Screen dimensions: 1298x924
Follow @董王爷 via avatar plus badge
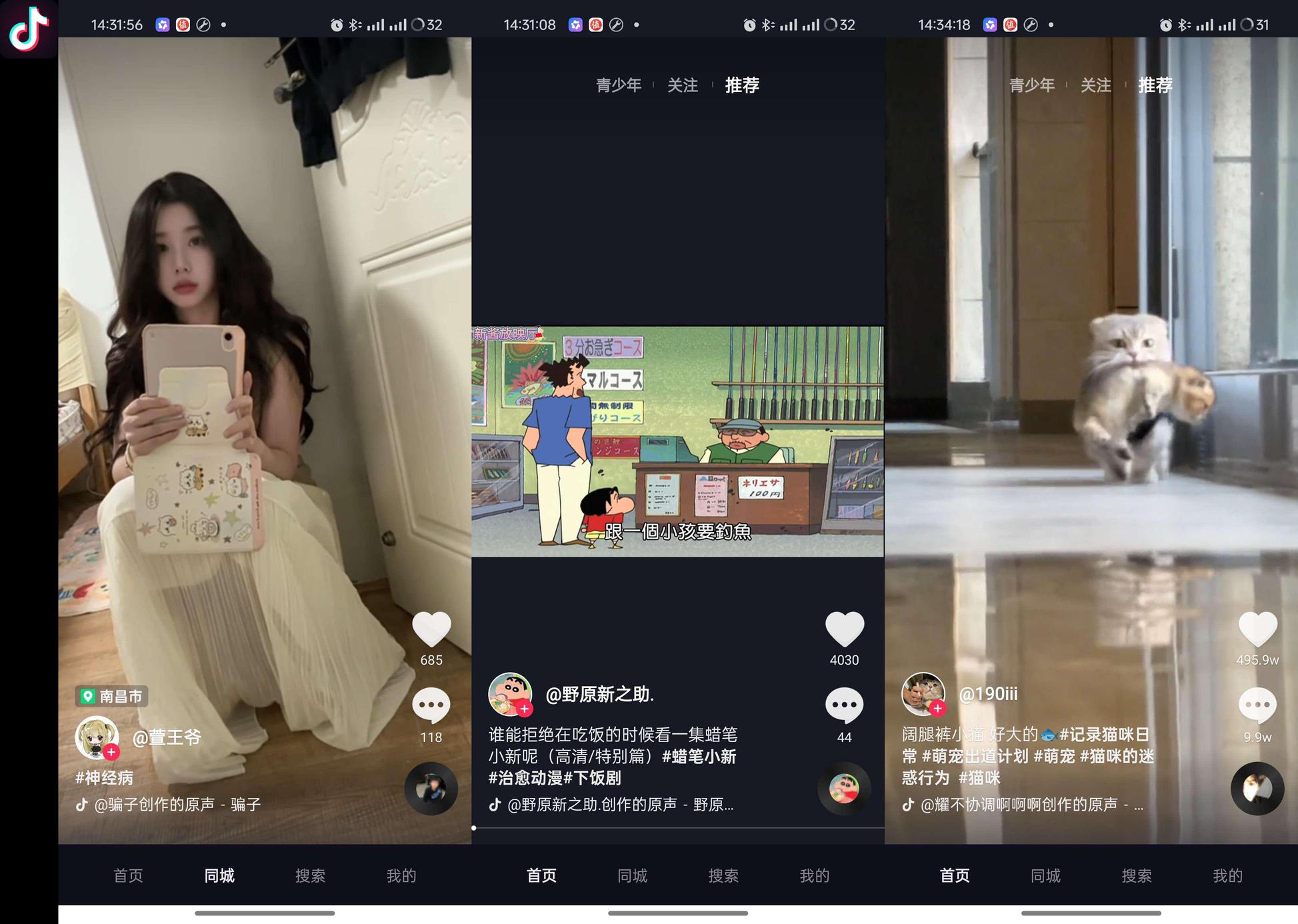(x=111, y=752)
